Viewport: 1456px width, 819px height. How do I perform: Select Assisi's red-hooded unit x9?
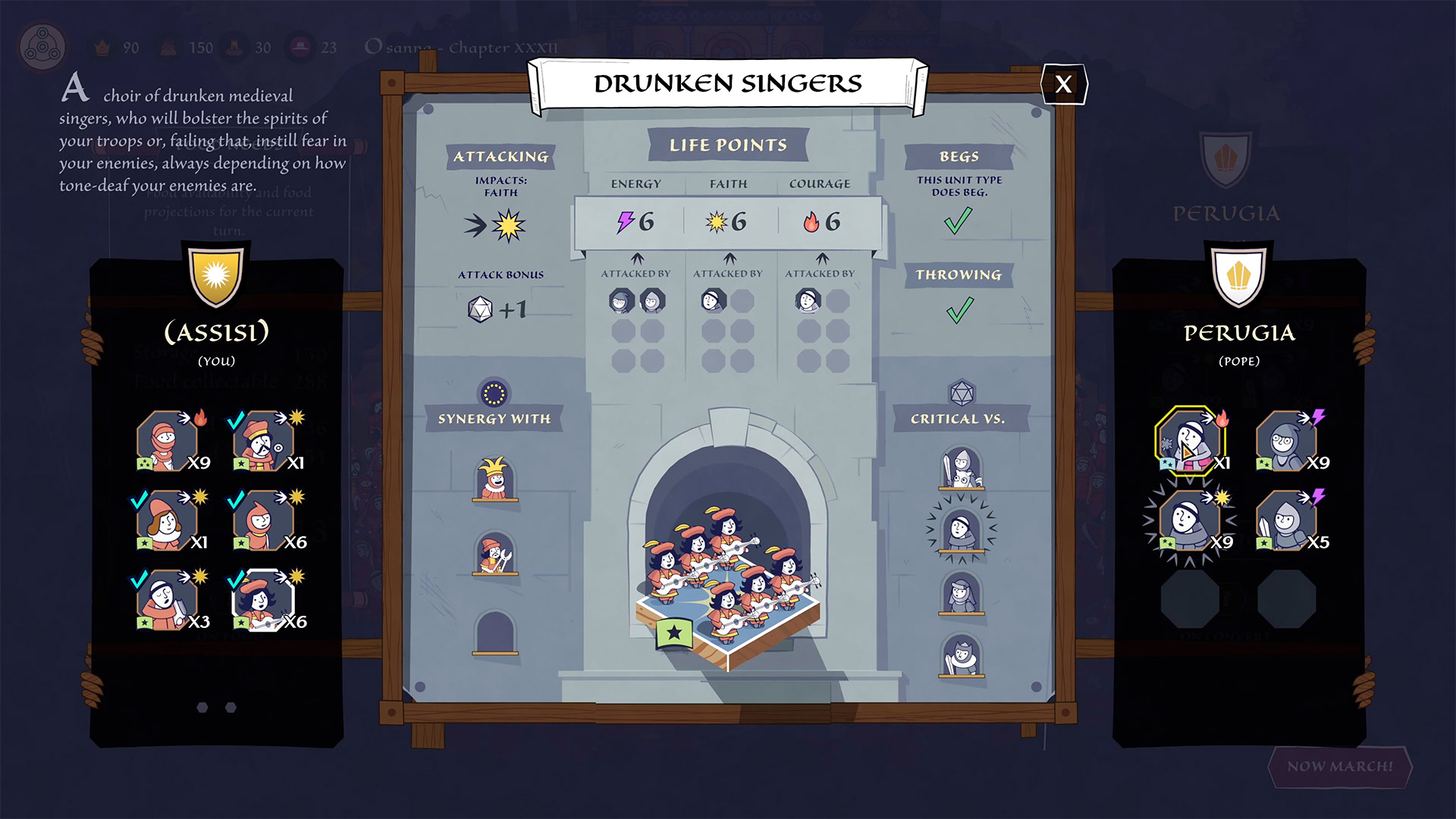click(x=168, y=442)
